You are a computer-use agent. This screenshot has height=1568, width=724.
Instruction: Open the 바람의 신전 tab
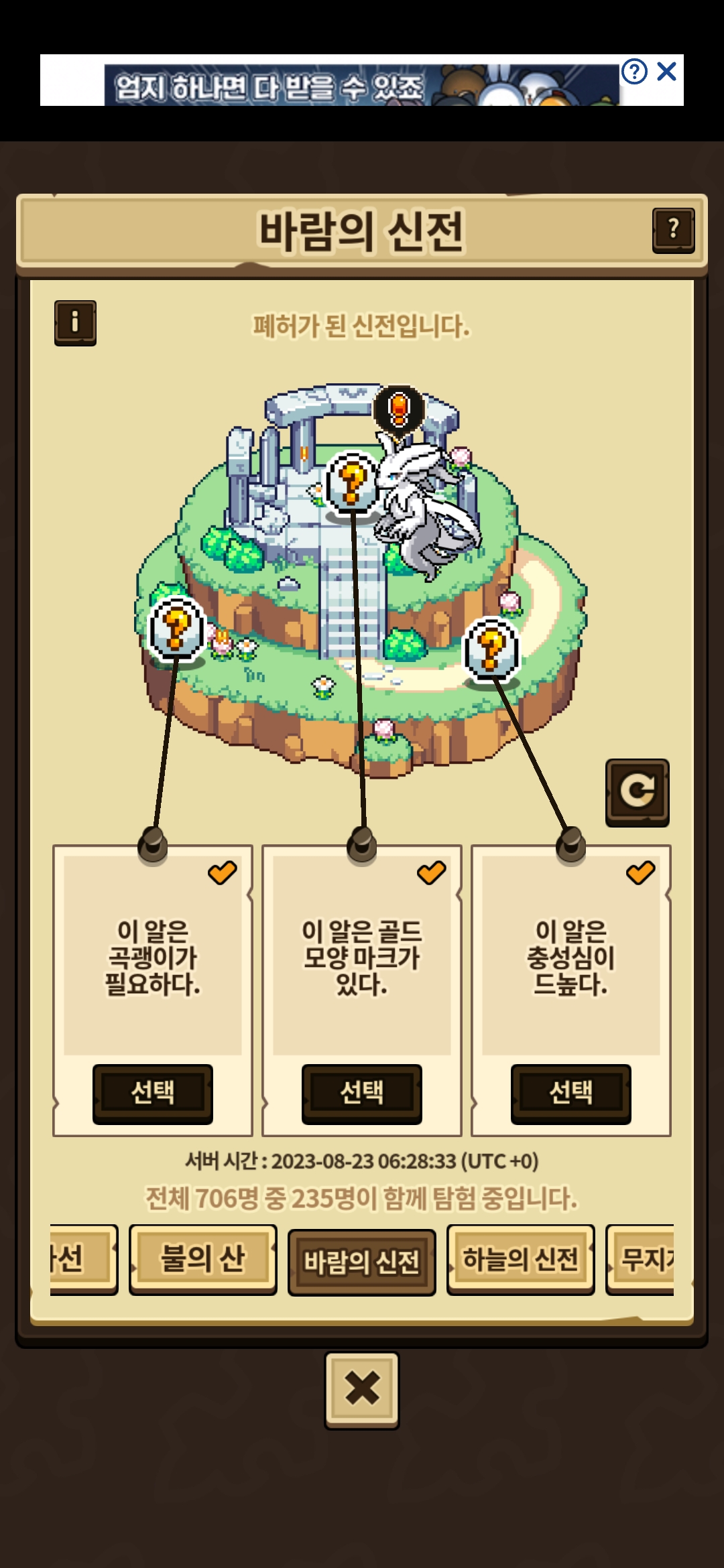tap(362, 1262)
